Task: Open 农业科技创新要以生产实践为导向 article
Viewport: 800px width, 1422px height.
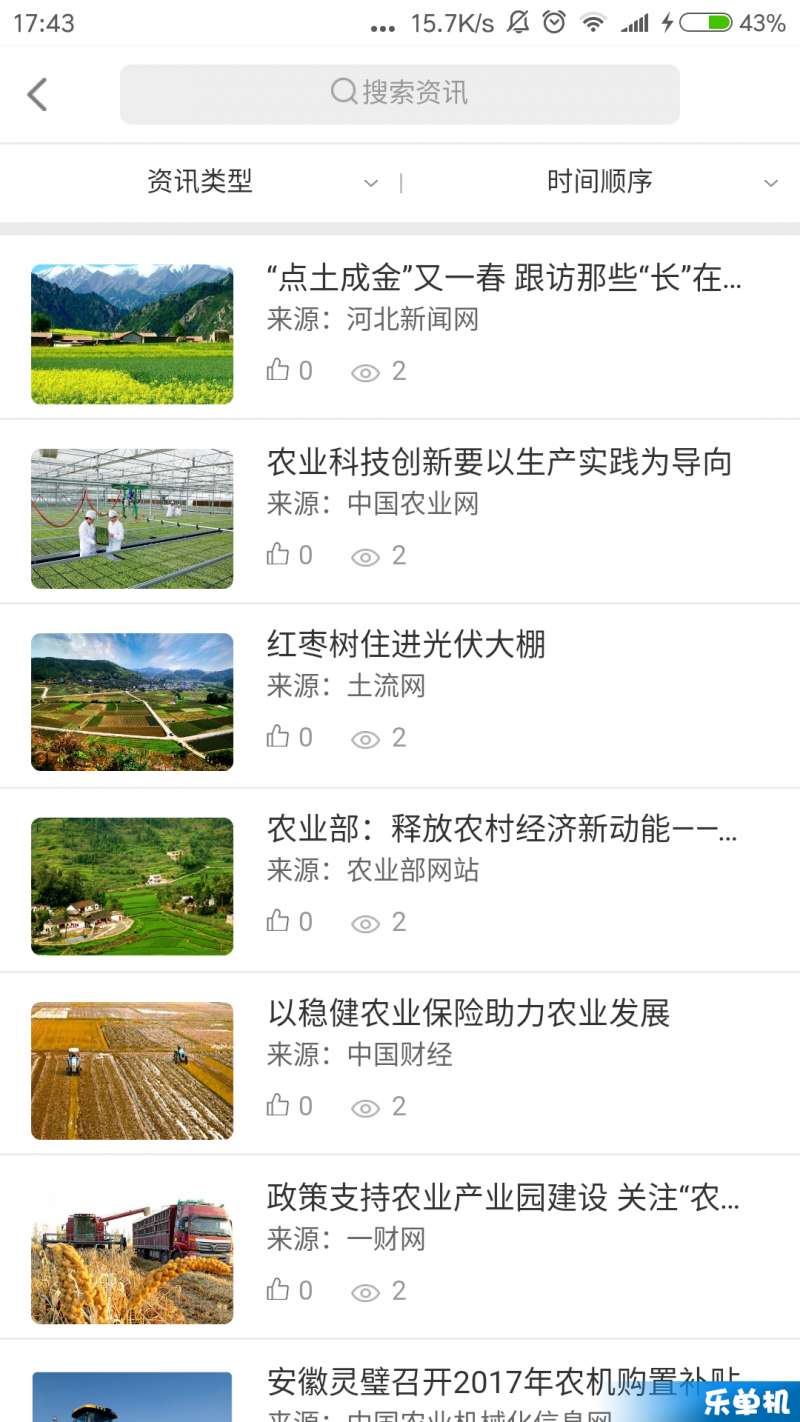Action: [x=400, y=511]
